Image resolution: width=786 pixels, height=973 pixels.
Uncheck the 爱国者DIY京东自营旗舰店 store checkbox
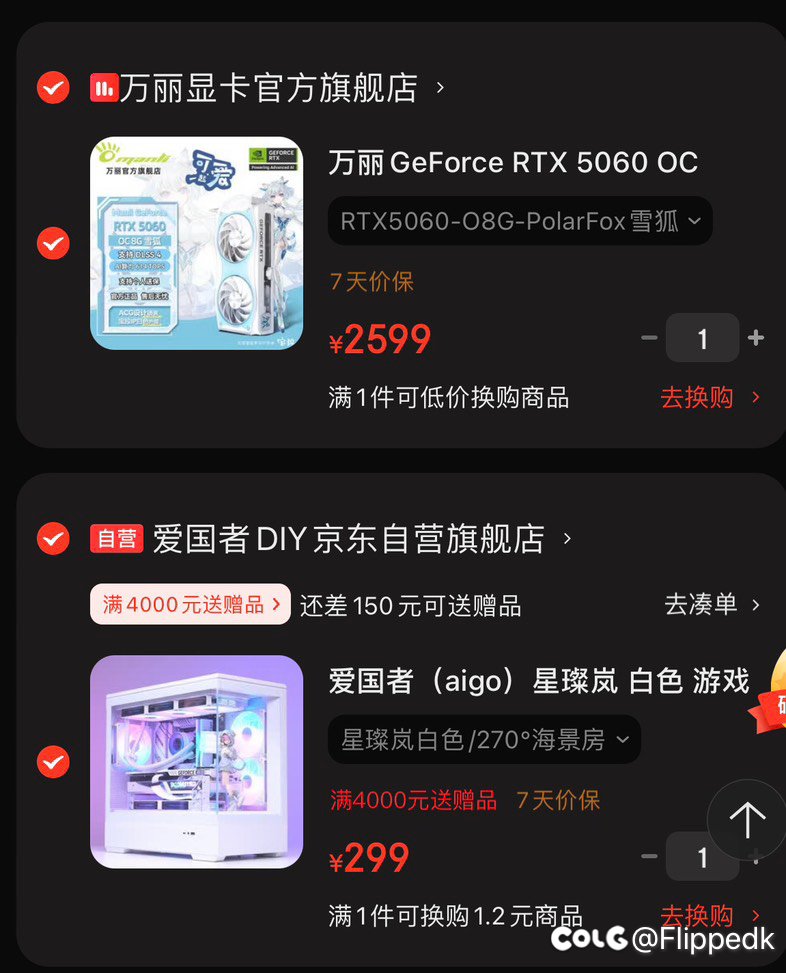tap(53, 539)
